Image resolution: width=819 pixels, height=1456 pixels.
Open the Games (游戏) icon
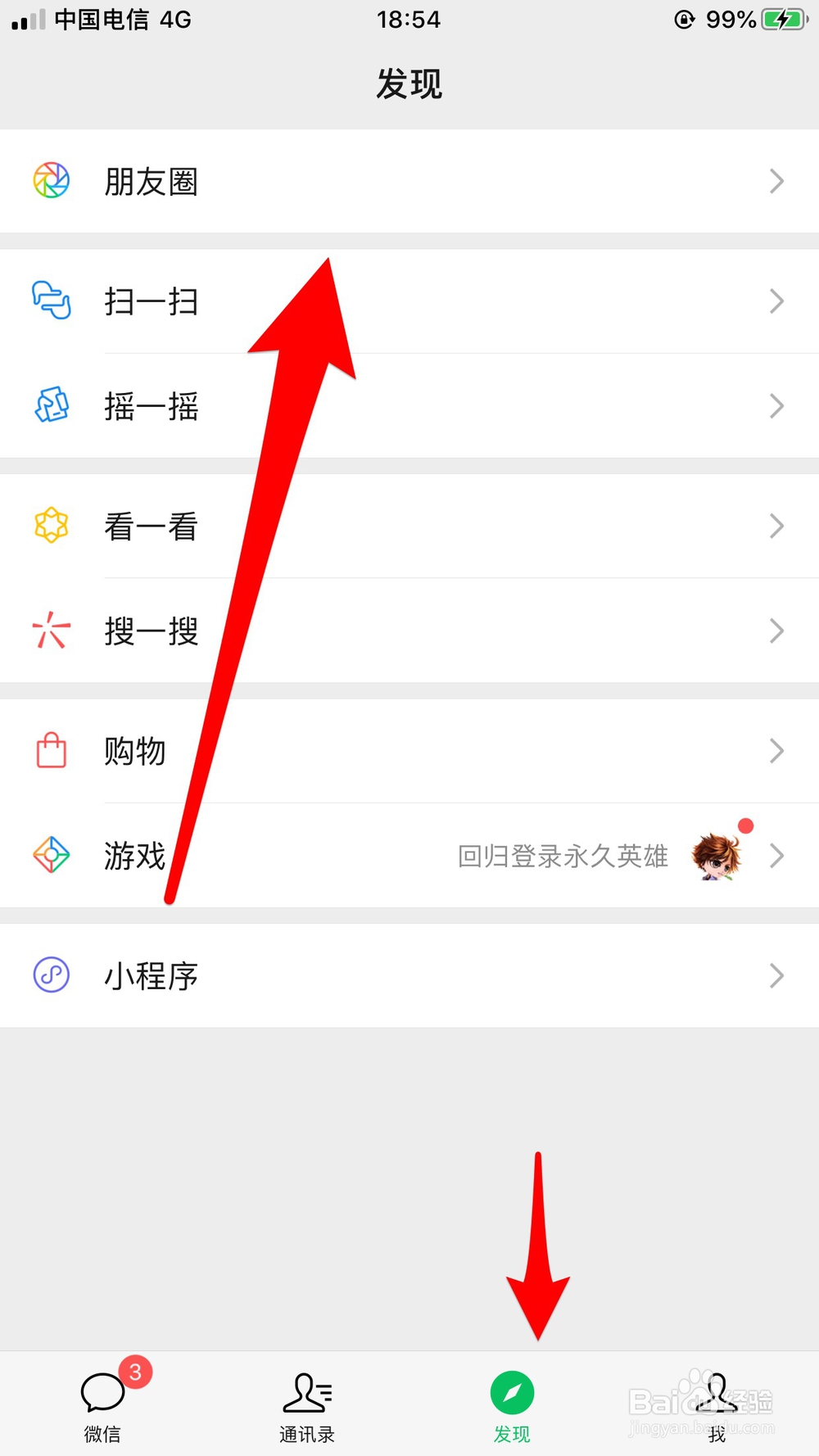coord(51,855)
